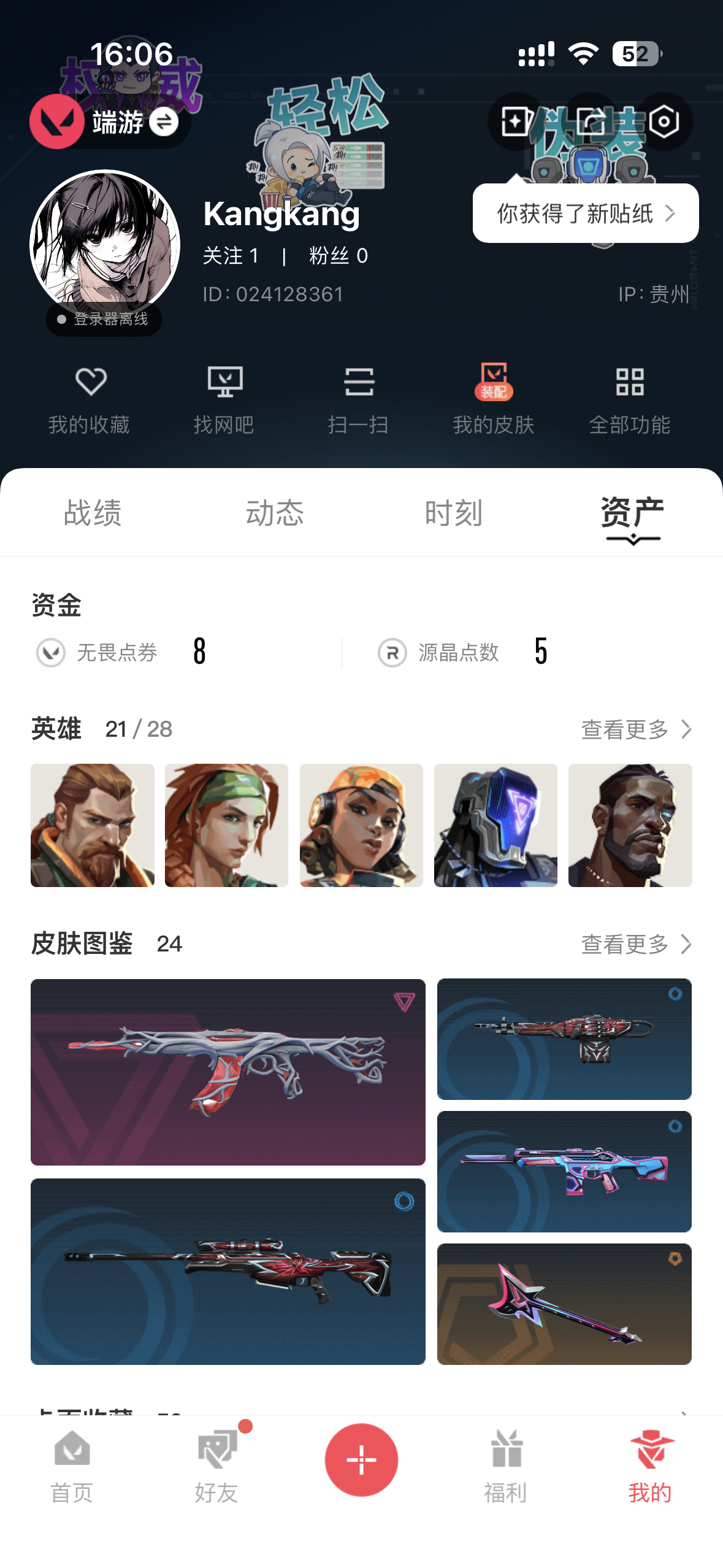
Task: Switch to the 动态 tab
Action: point(274,513)
